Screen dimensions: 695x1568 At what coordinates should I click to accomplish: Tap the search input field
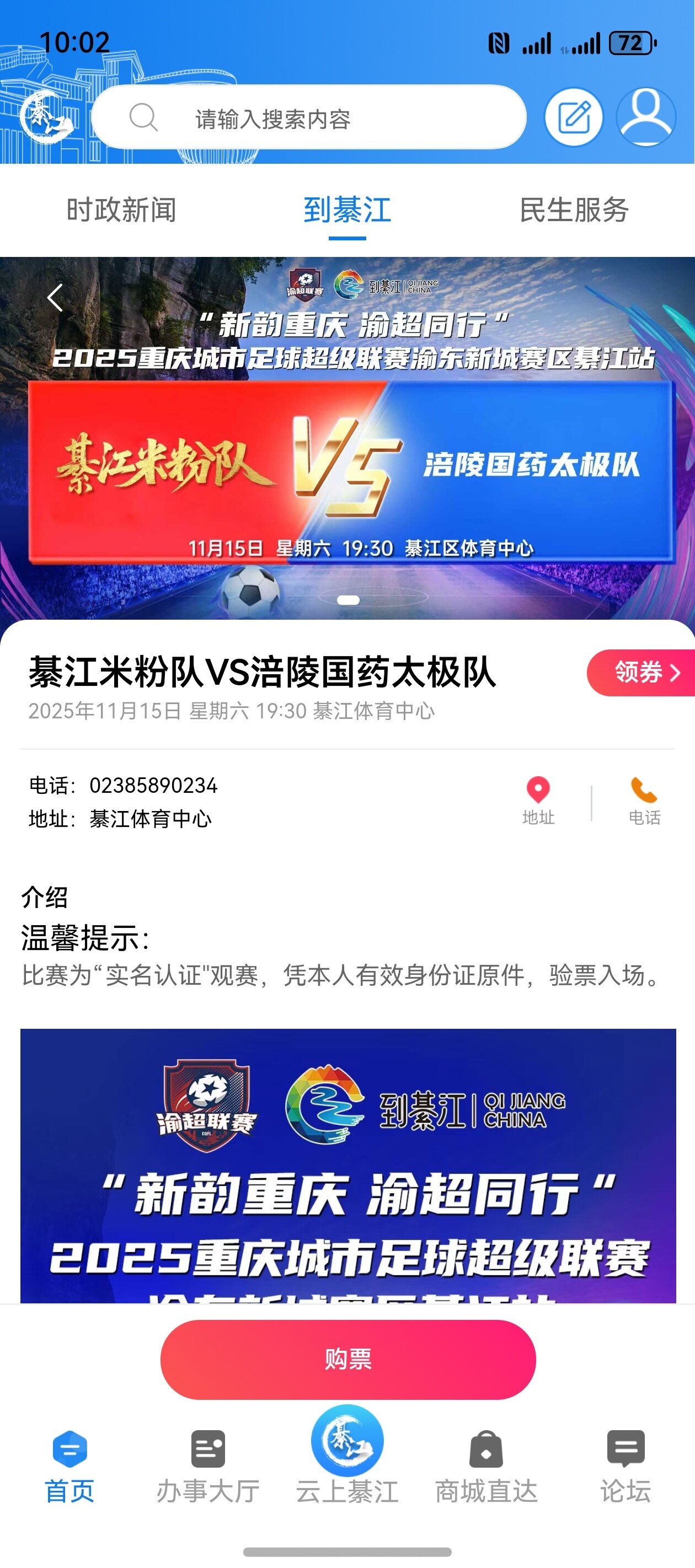point(308,118)
